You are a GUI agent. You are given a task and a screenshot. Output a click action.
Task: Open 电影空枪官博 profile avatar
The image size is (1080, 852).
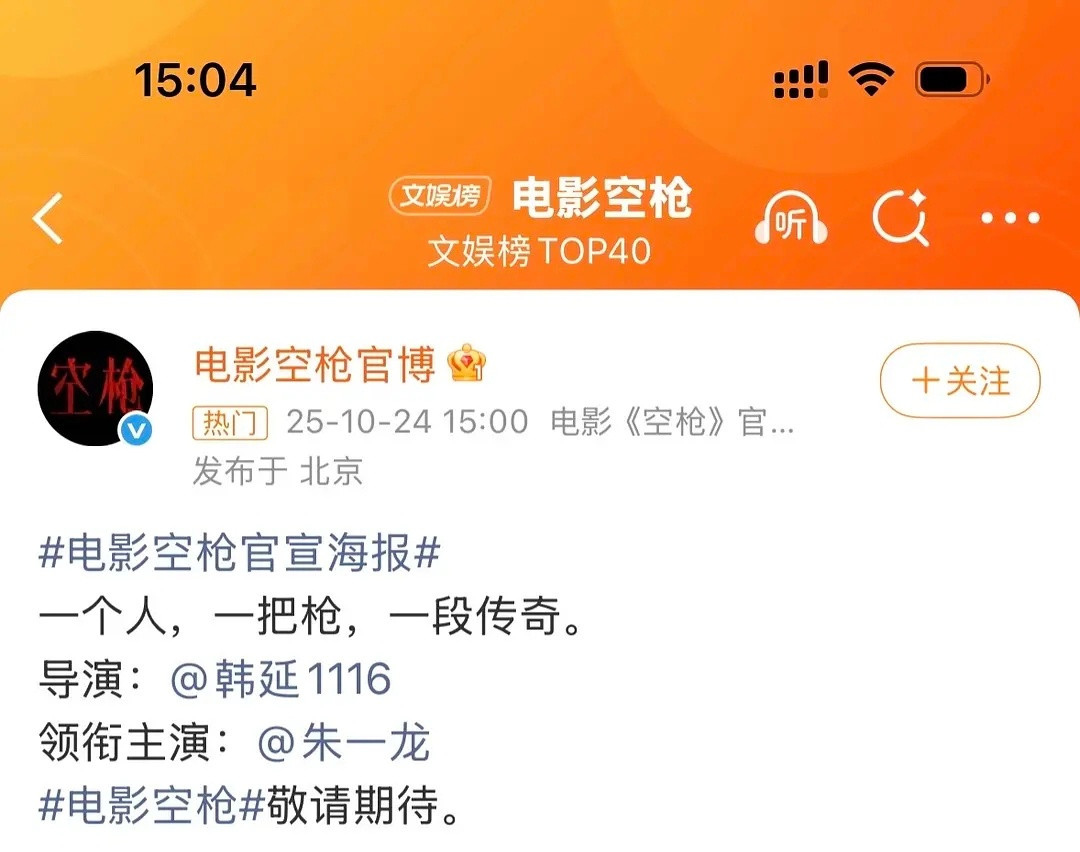[96, 388]
